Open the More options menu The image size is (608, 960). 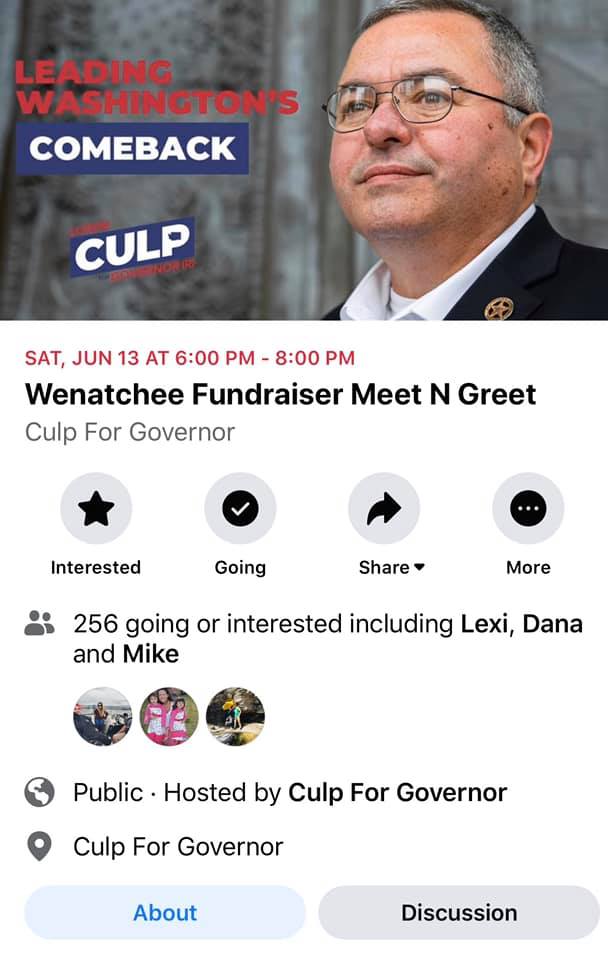(528, 510)
